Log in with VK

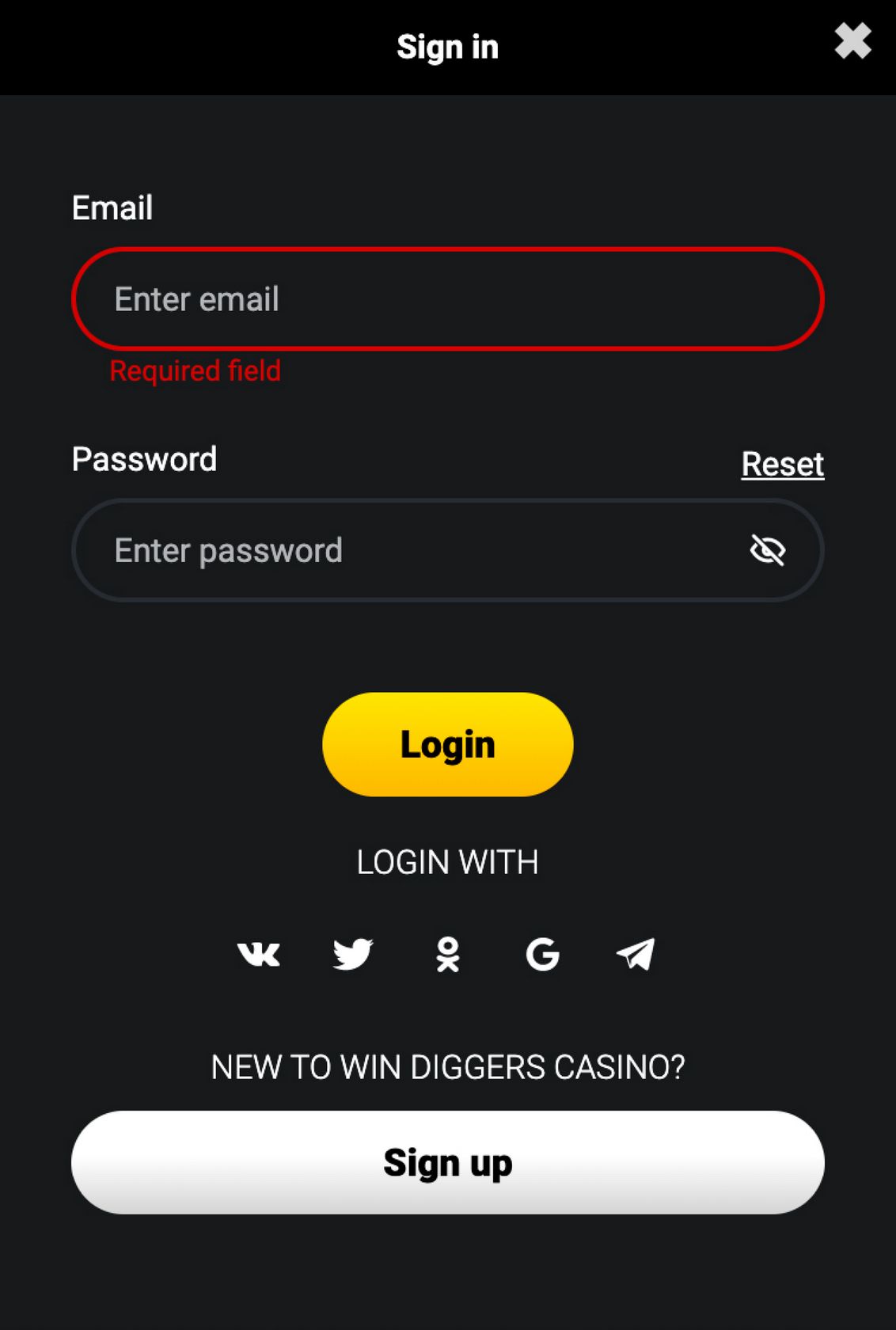259,954
